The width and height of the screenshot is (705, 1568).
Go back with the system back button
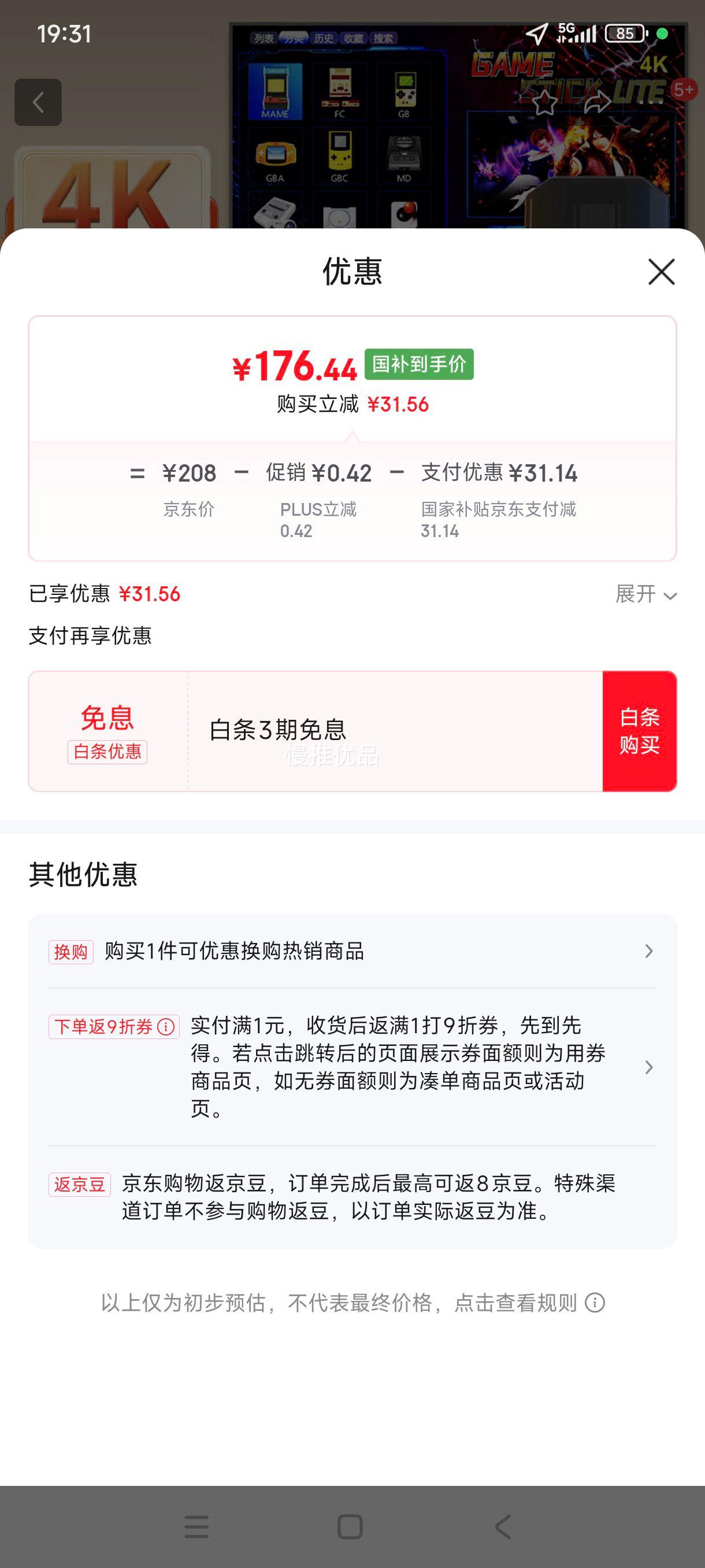503,1526
